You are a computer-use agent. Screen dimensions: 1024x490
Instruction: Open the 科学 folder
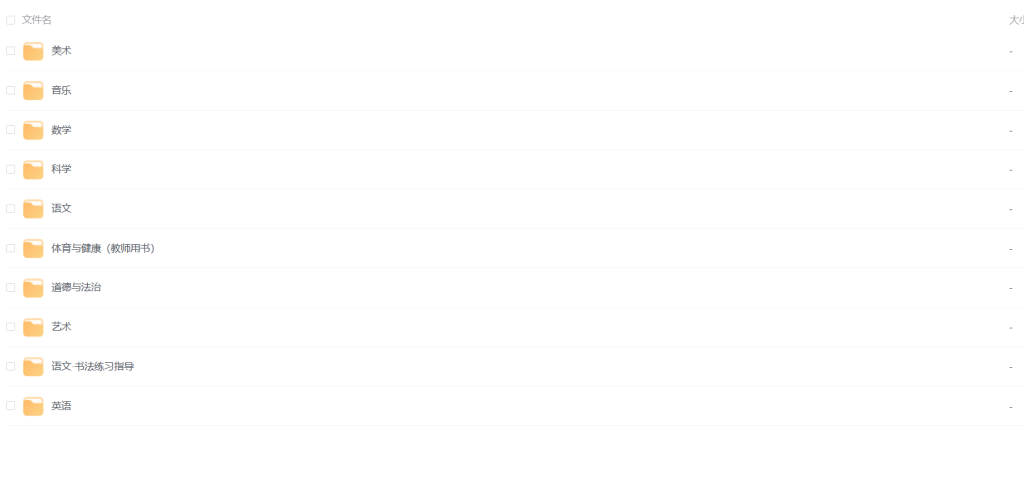[61, 169]
